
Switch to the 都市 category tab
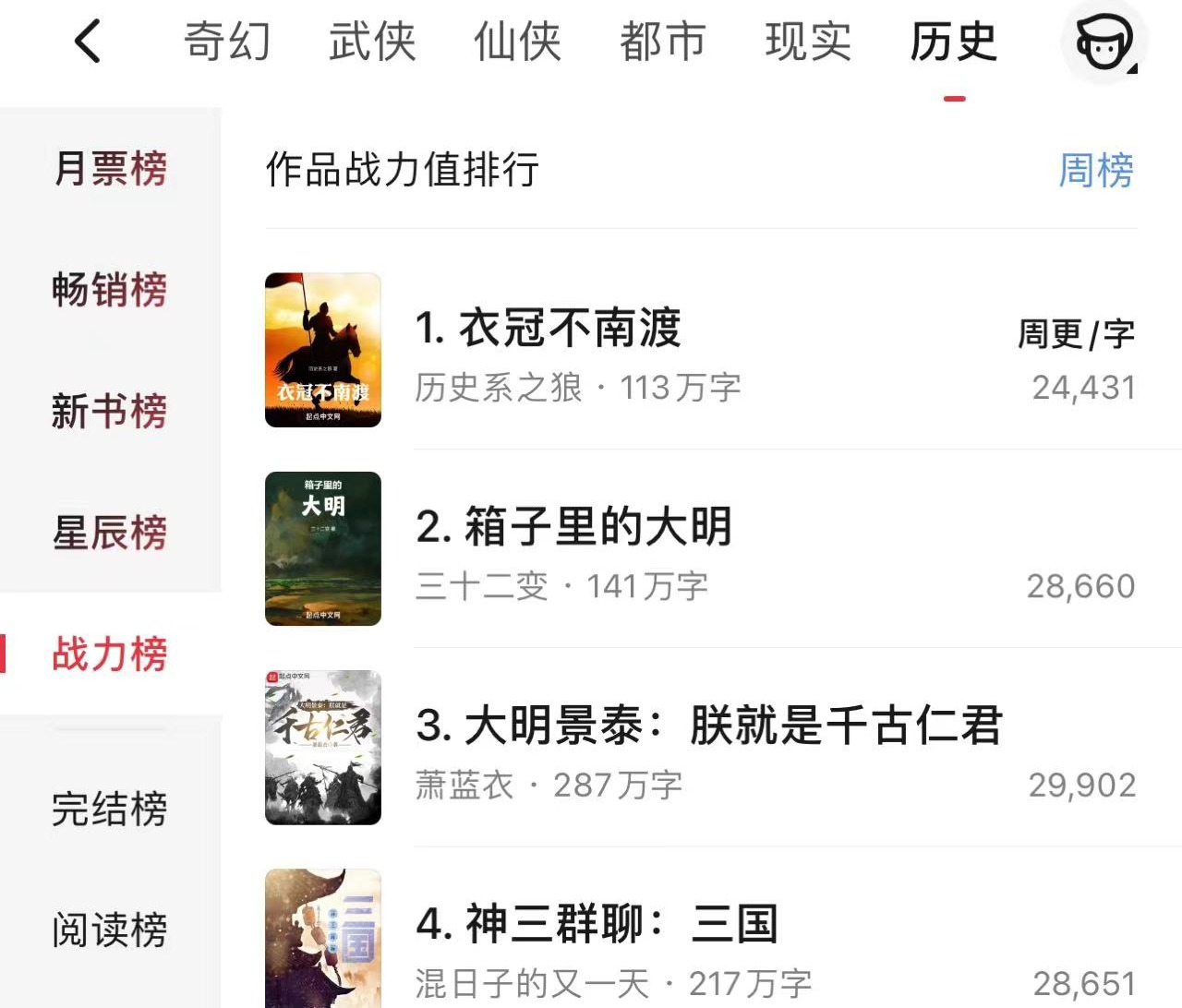tap(662, 42)
